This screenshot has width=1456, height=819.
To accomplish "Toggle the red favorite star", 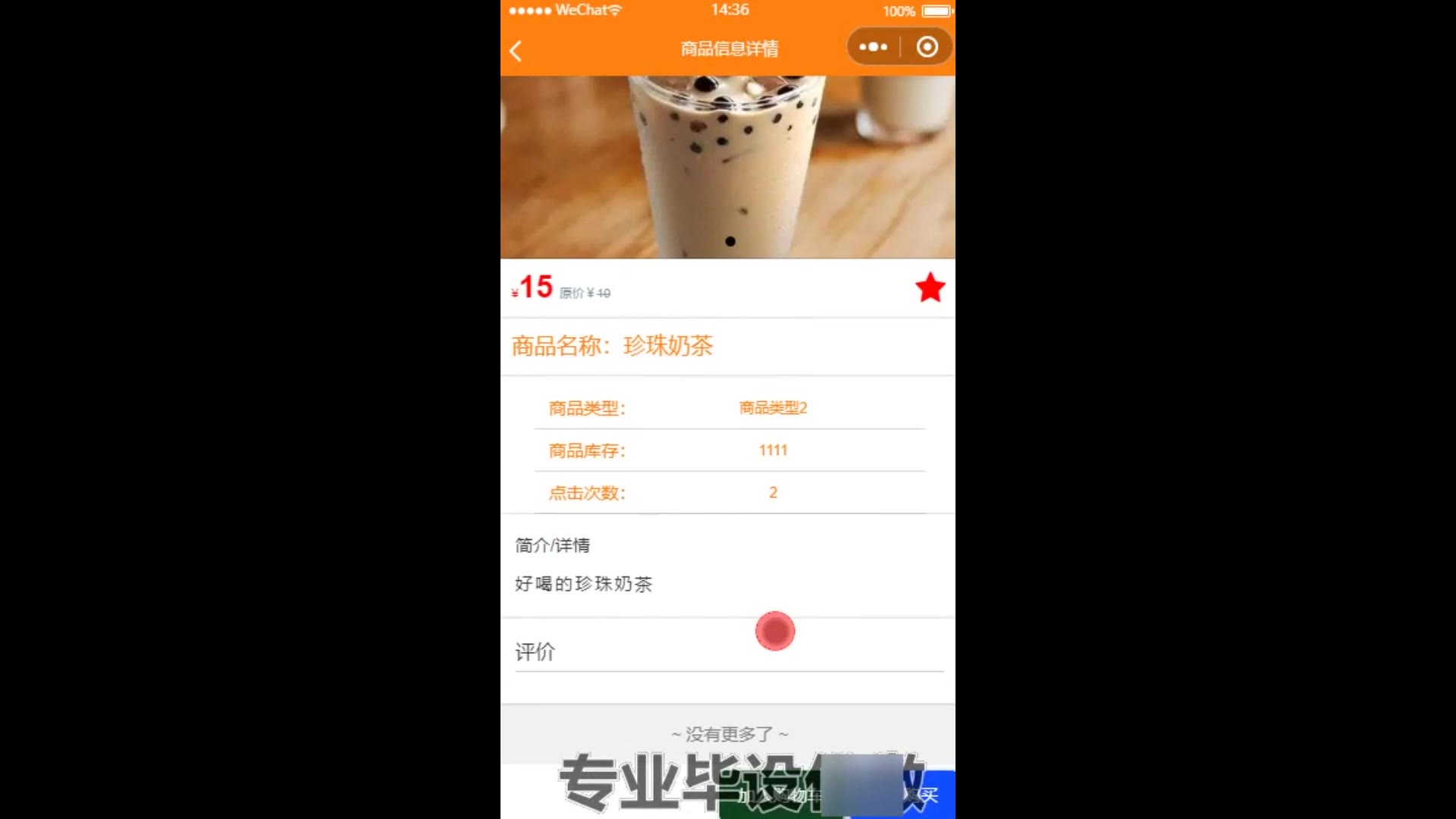I will [930, 288].
